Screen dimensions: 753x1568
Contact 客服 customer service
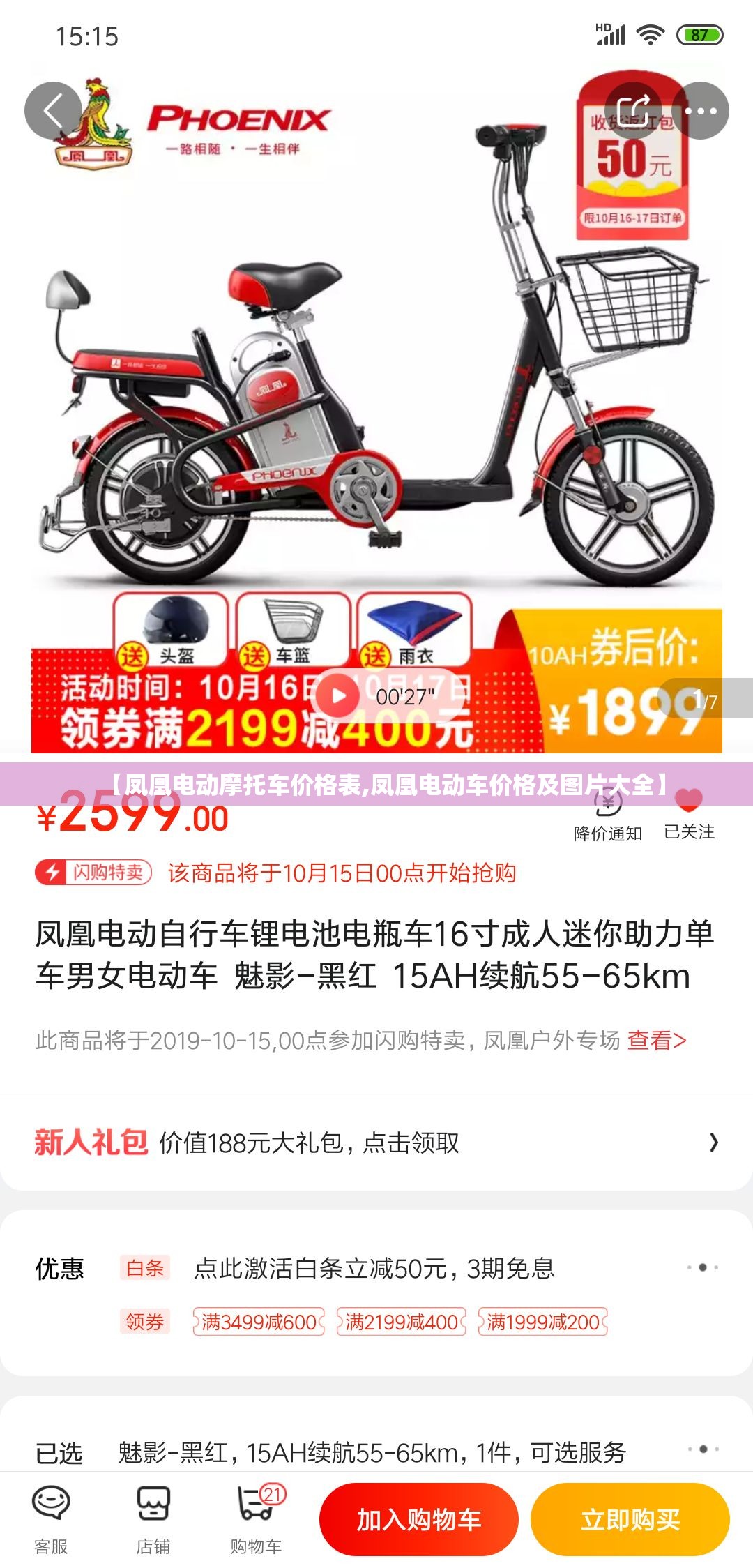[x=51, y=1519]
